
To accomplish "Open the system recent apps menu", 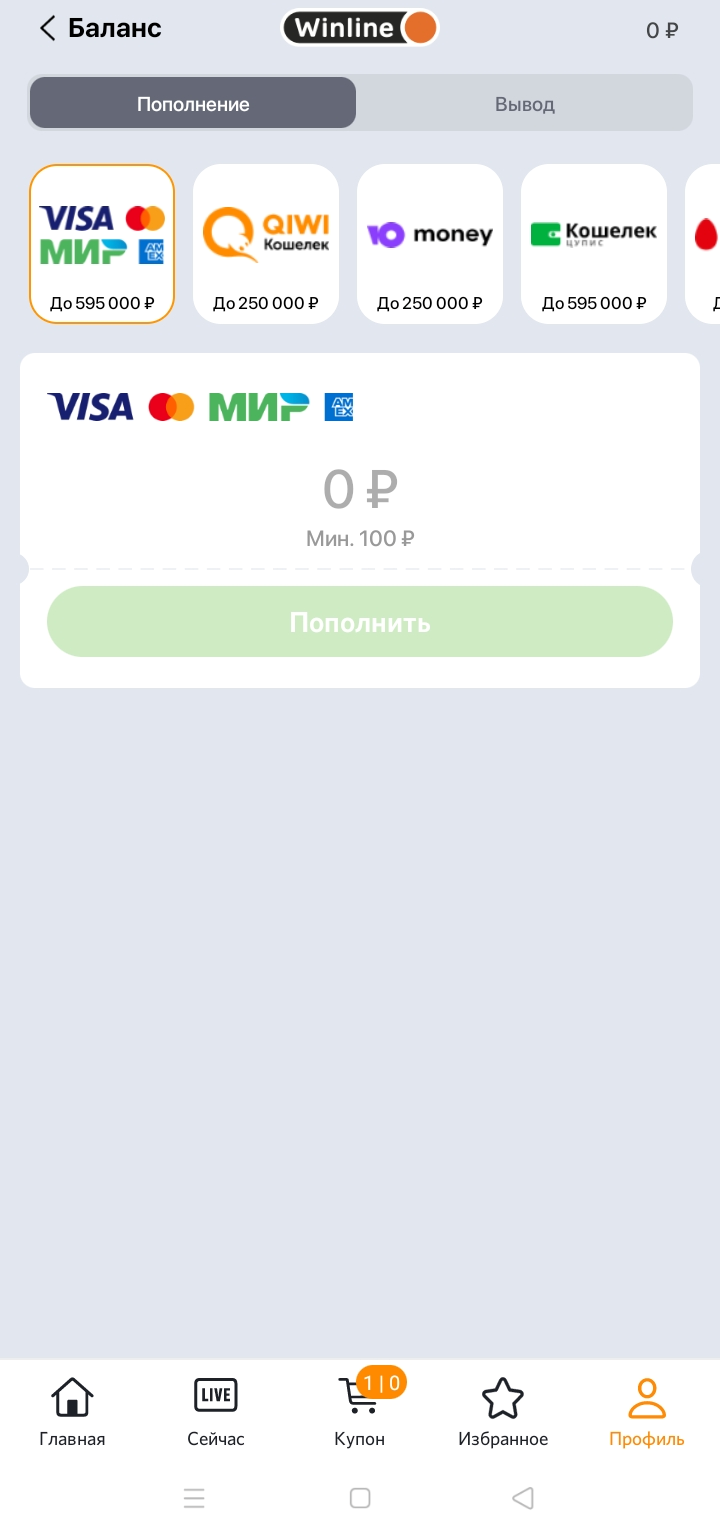I will [194, 1498].
